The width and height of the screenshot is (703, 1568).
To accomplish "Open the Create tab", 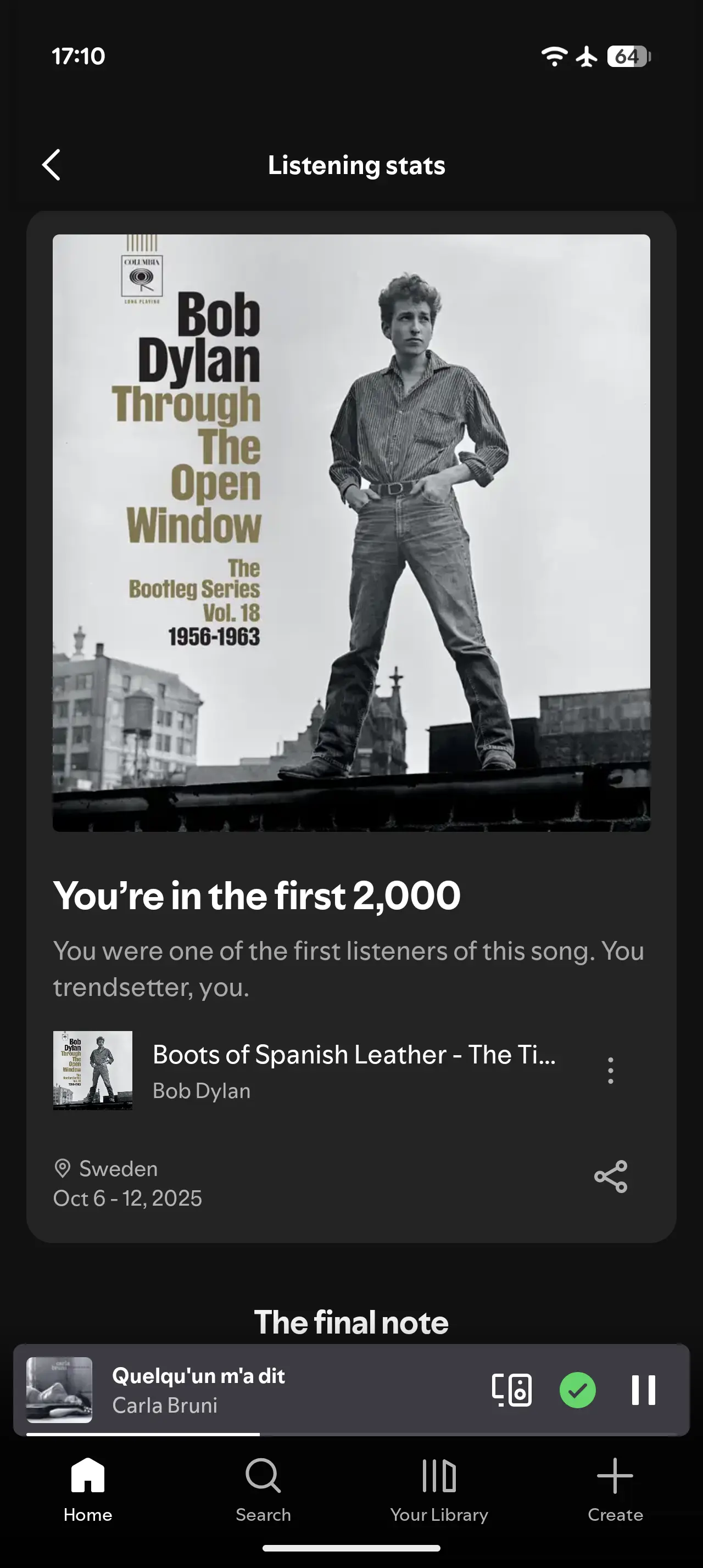I will 615,1488.
